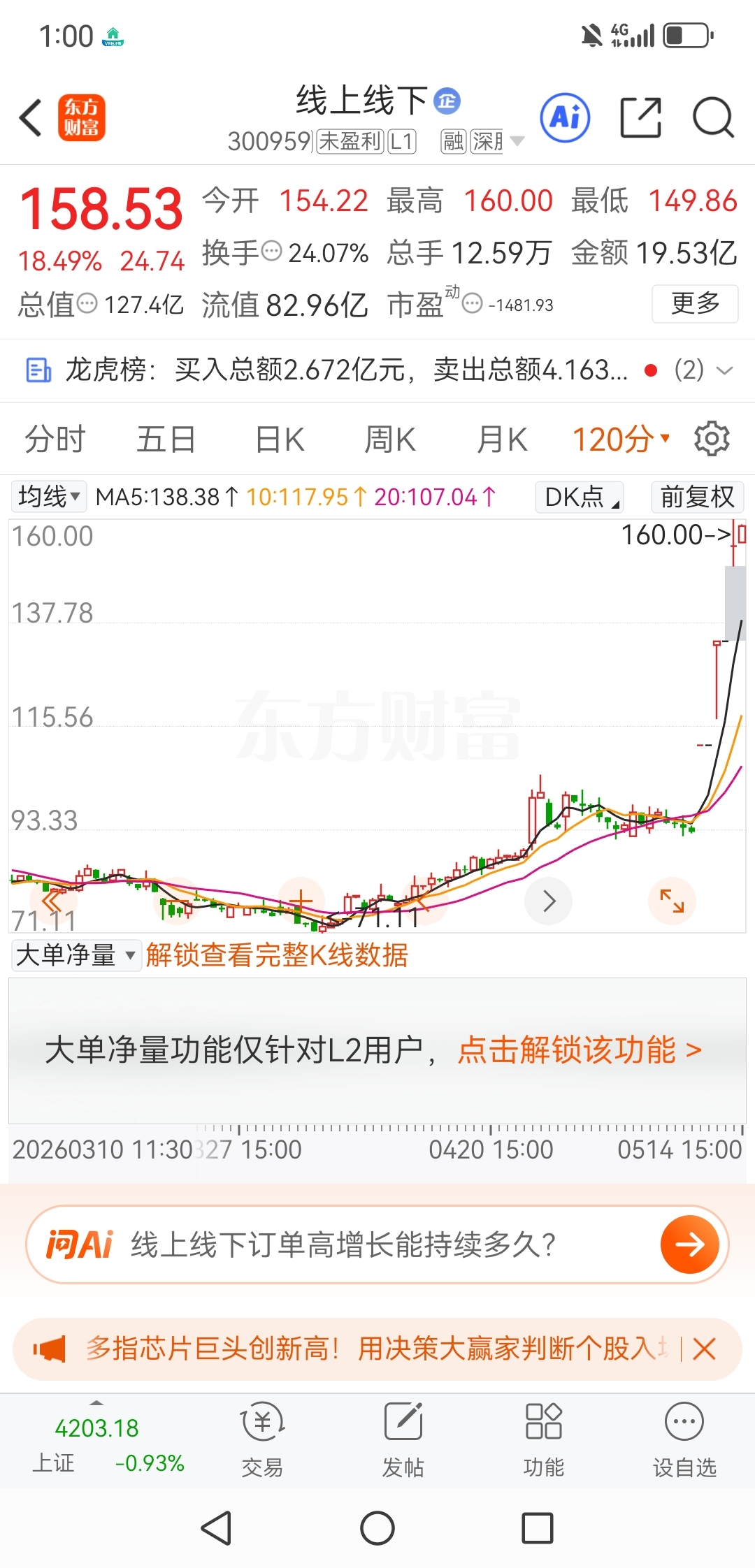This screenshot has width=755, height=1568.
Task: Select the 月K chart tab
Action: (x=502, y=440)
